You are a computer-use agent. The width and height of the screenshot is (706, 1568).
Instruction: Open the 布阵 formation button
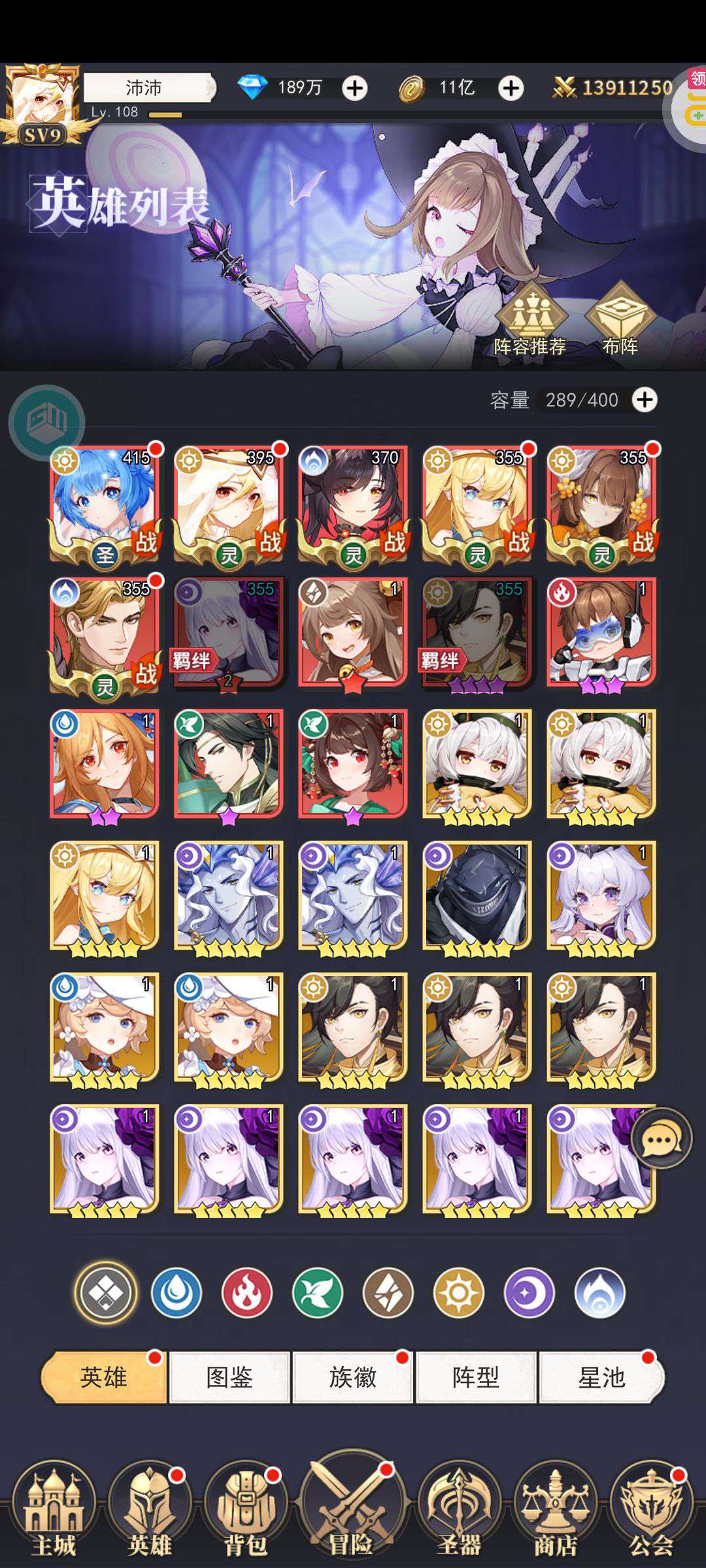pos(620,320)
